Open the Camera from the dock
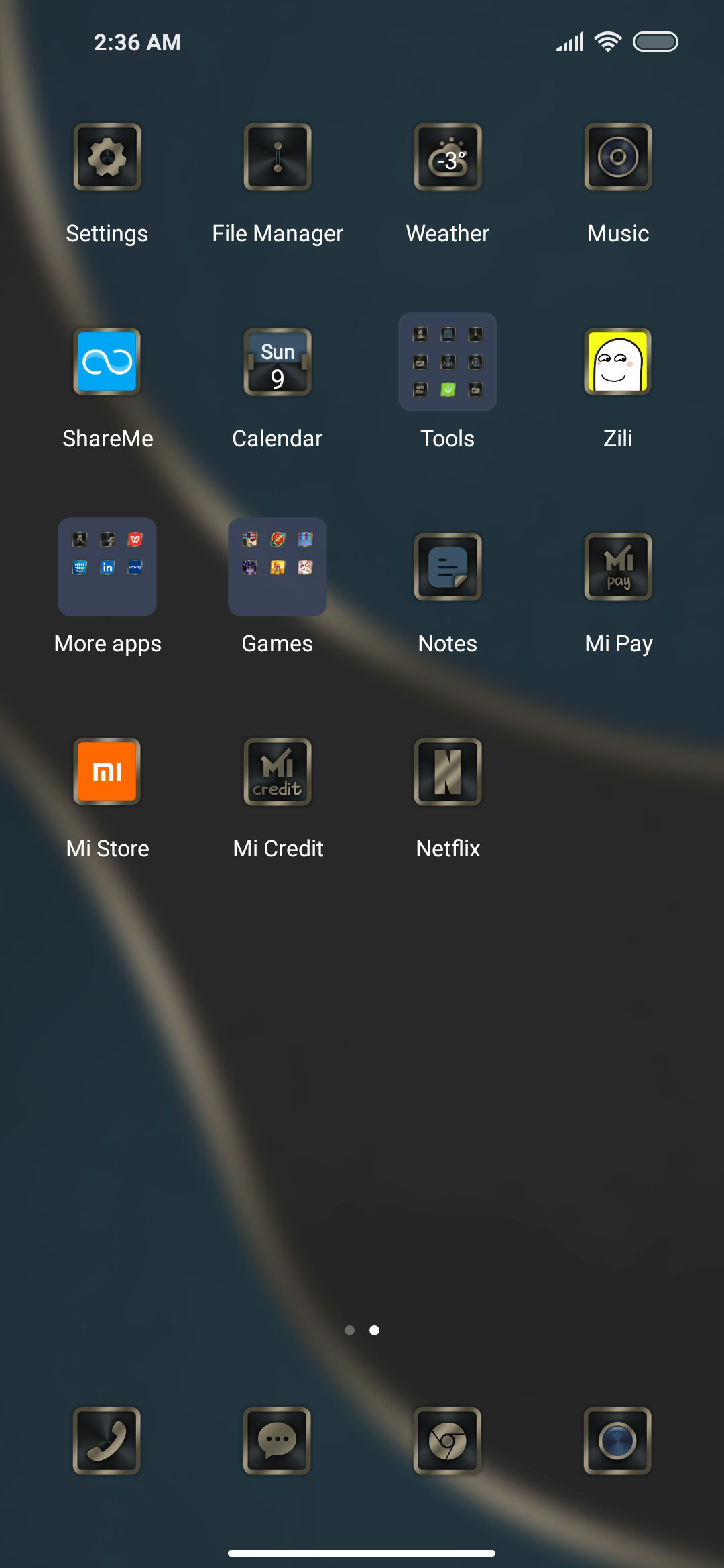724x1568 pixels. [618, 1441]
